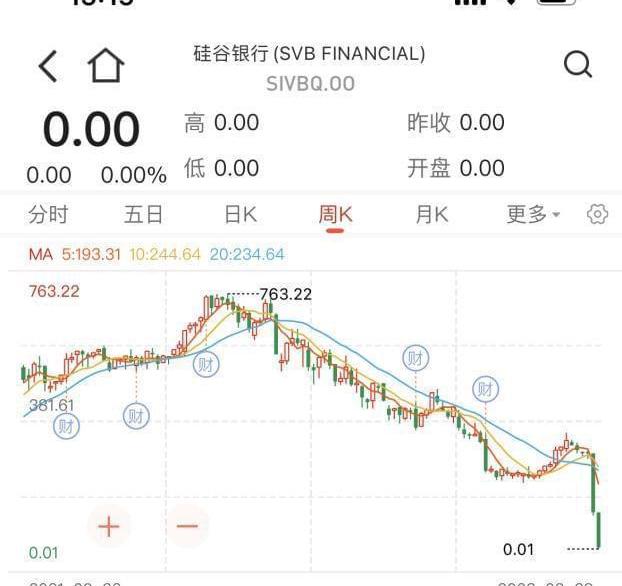Switch to the 五日 chart tab
Screen dimensions: 622x586
tap(143, 214)
